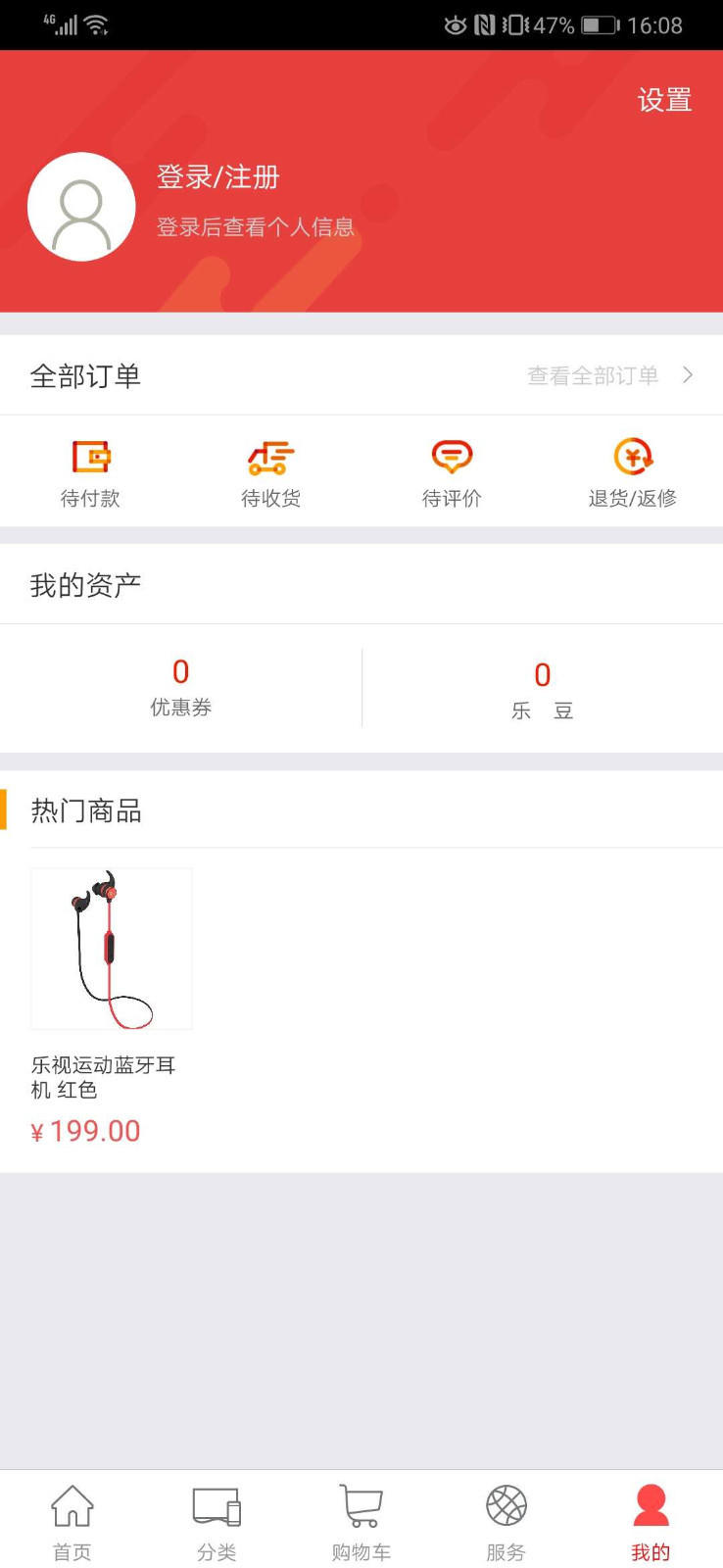Tap the default user avatar circle
The image size is (723, 1568).
(82, 207)
